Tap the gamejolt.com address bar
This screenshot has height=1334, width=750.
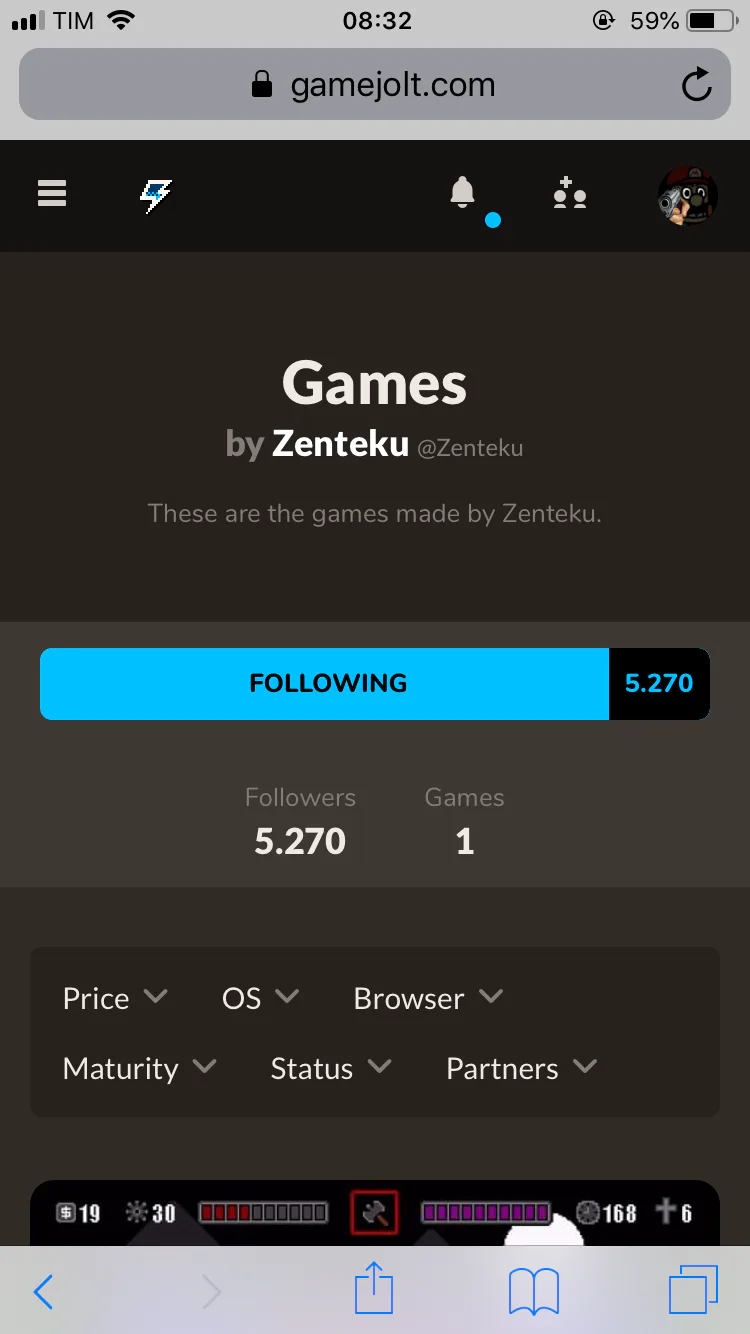pos(375,85)
